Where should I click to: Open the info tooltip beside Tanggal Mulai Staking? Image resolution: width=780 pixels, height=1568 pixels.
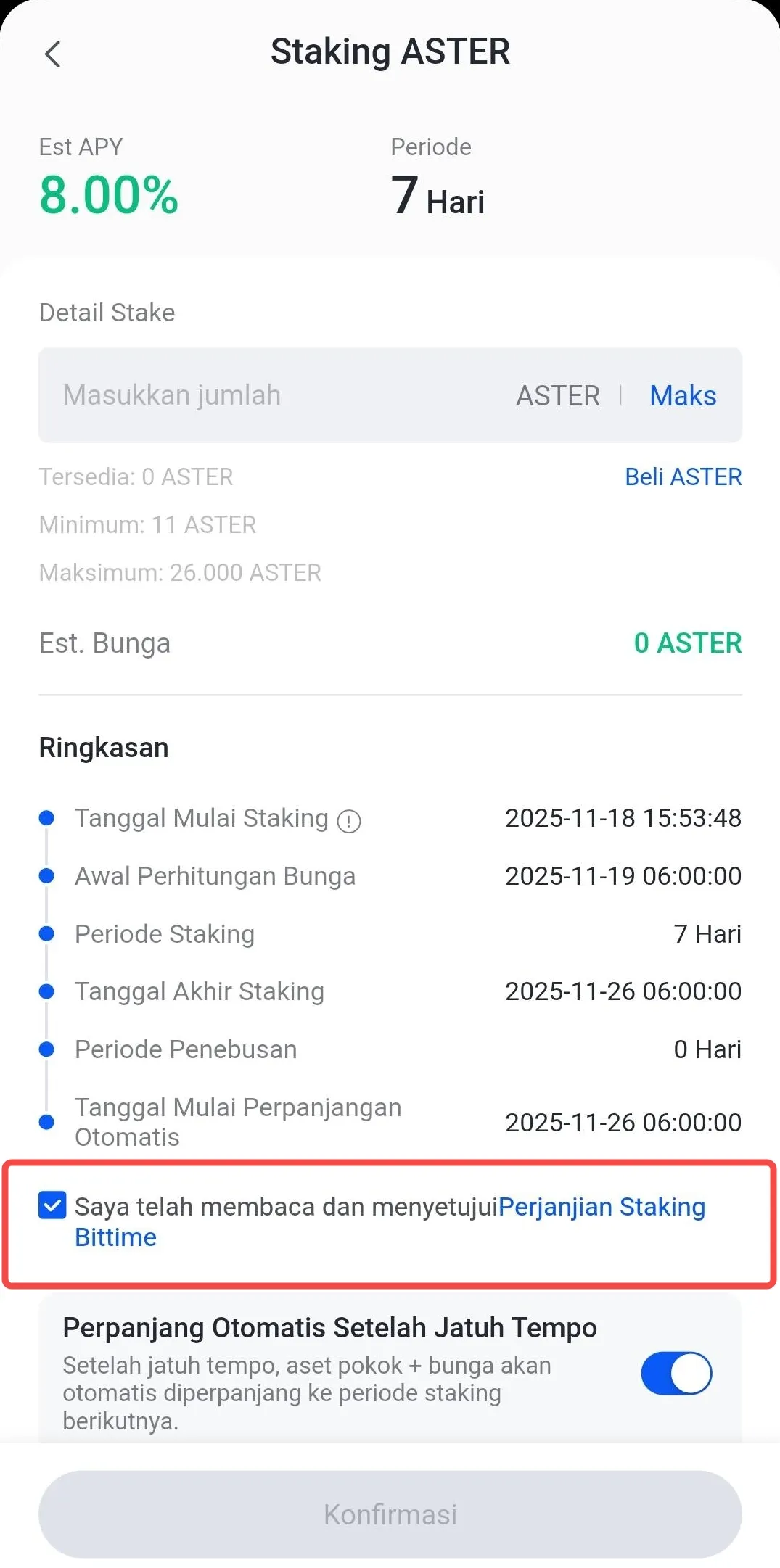point(350,820)
